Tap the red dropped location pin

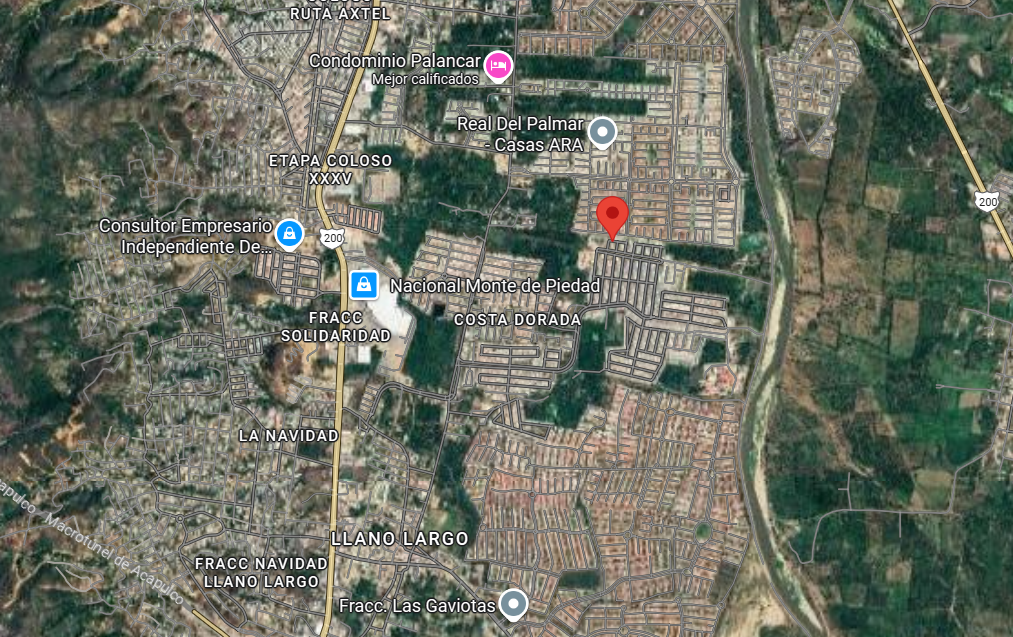pyautogui.click(x=612, y=218)
